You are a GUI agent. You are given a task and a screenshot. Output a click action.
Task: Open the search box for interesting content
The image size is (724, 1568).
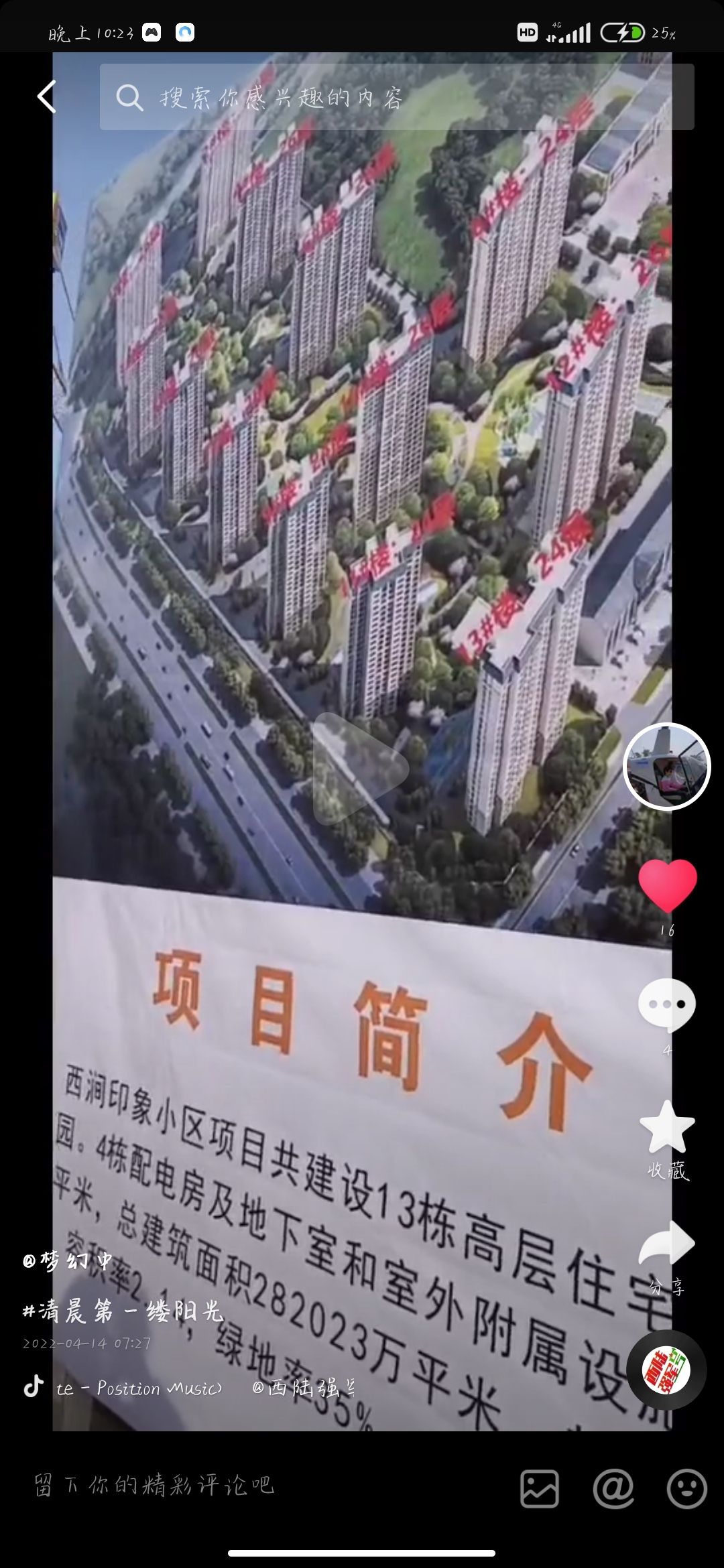[396, 97]
